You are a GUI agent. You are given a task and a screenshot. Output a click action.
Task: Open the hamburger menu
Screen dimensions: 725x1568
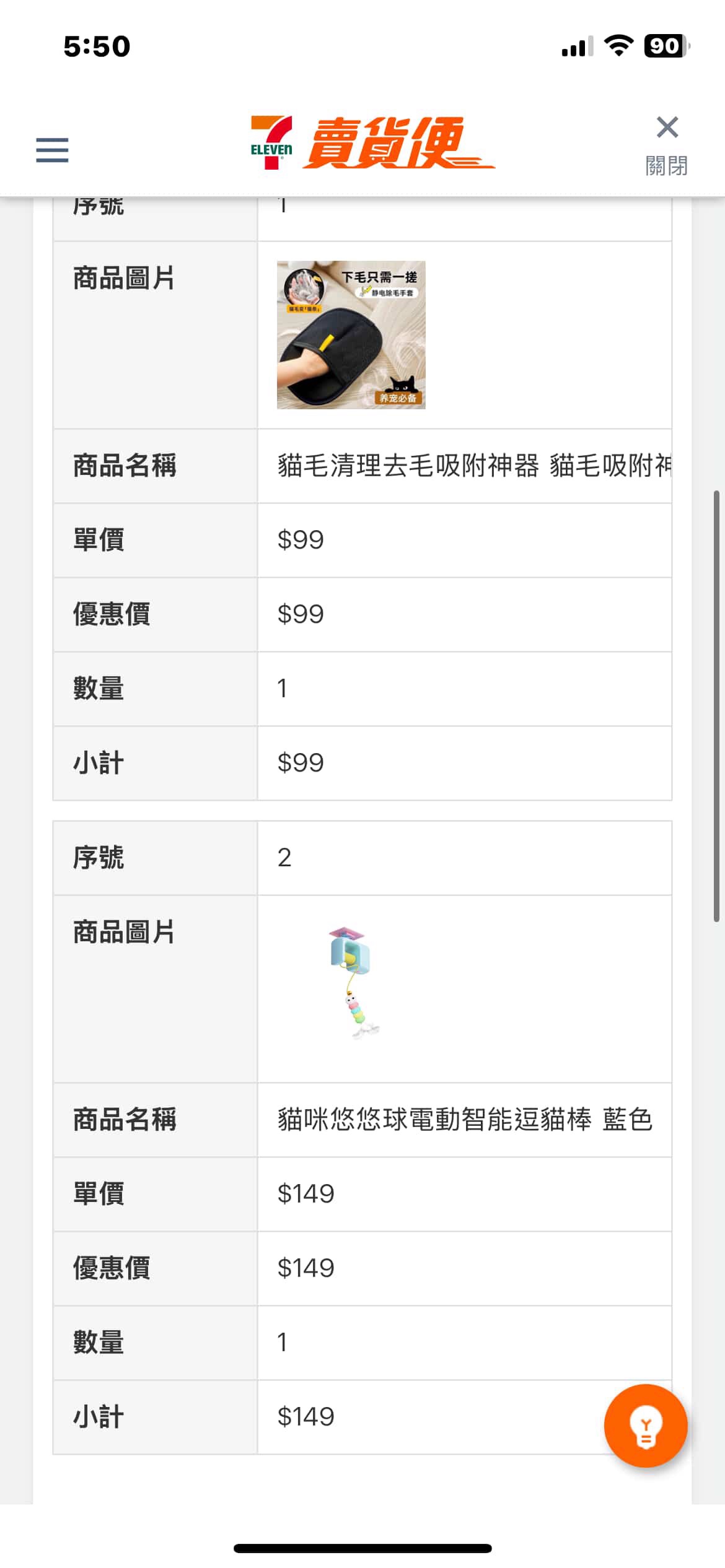[x=52, y=150]
